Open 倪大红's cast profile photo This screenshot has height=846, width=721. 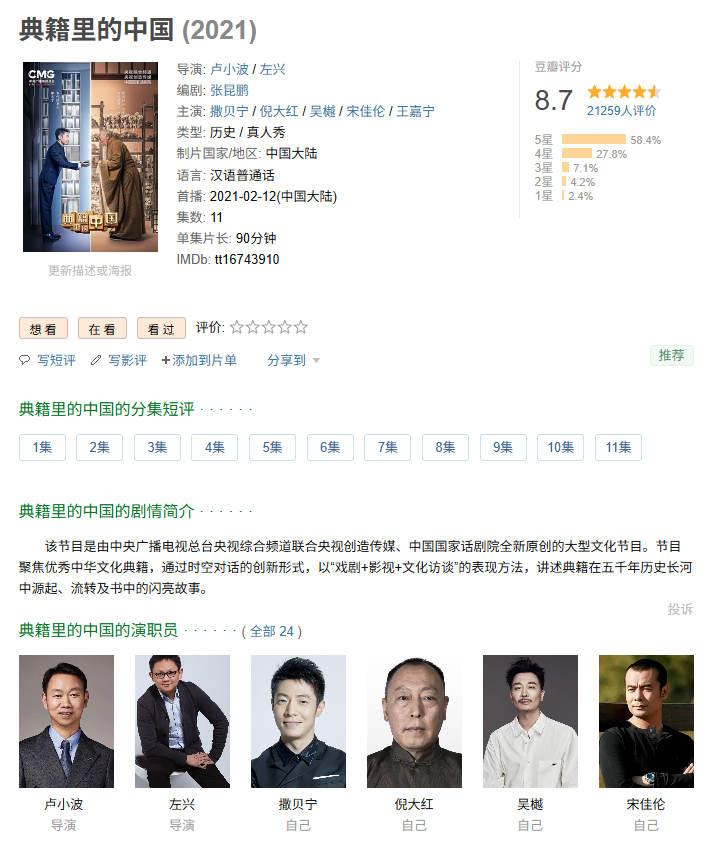point(414,721)
